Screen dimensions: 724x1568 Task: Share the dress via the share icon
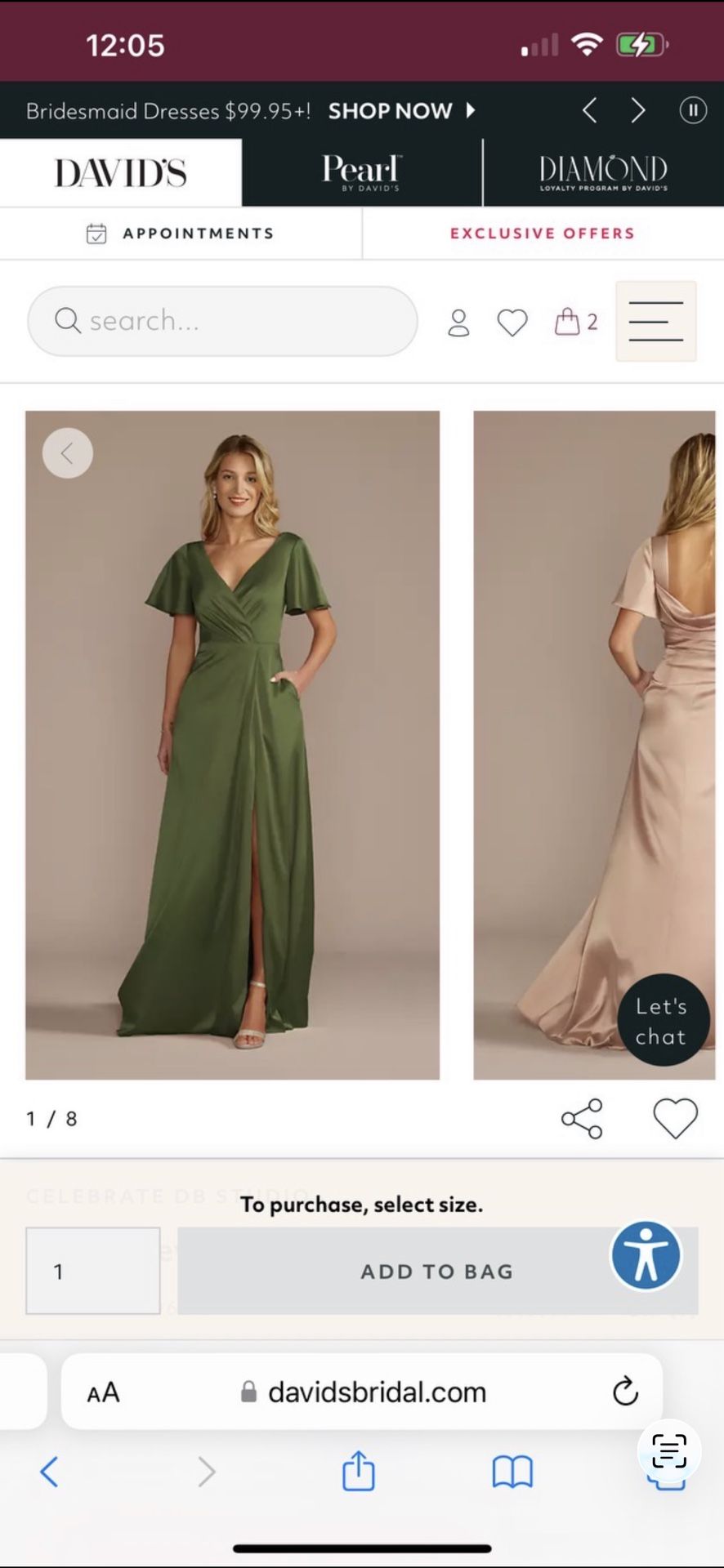[x=583, y=1118]
